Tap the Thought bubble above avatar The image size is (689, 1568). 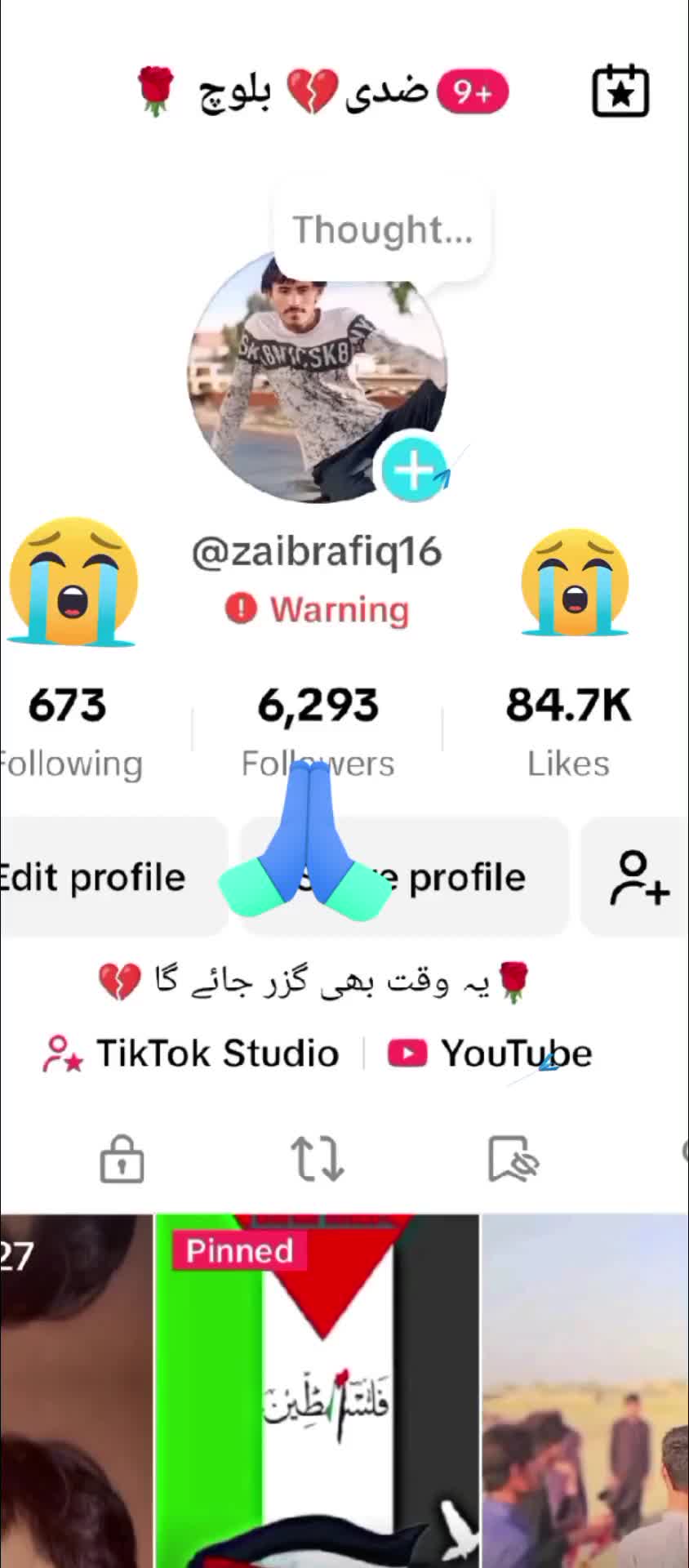[382, 231]
